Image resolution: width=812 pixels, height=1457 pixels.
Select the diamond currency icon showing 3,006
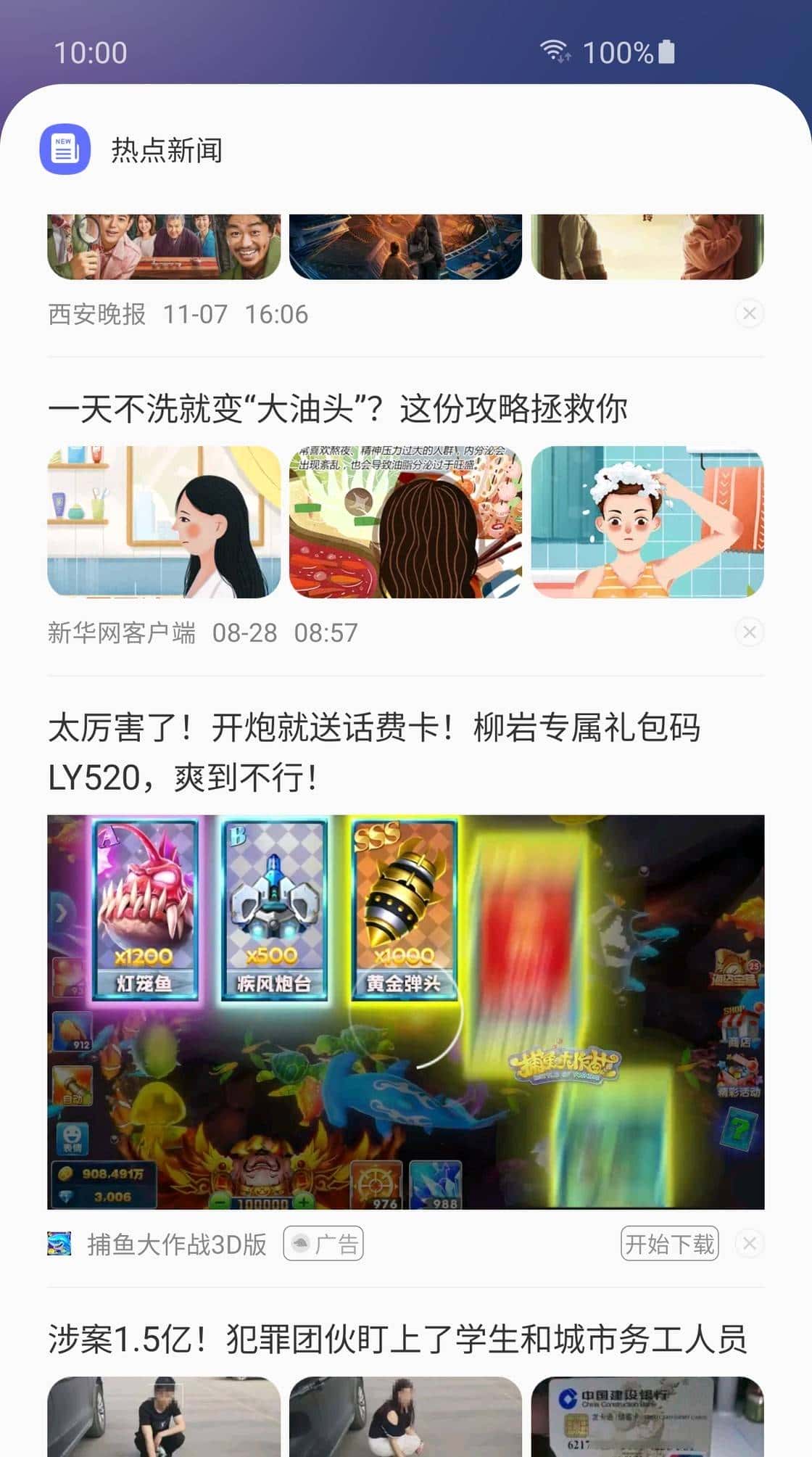(67, 1194)
